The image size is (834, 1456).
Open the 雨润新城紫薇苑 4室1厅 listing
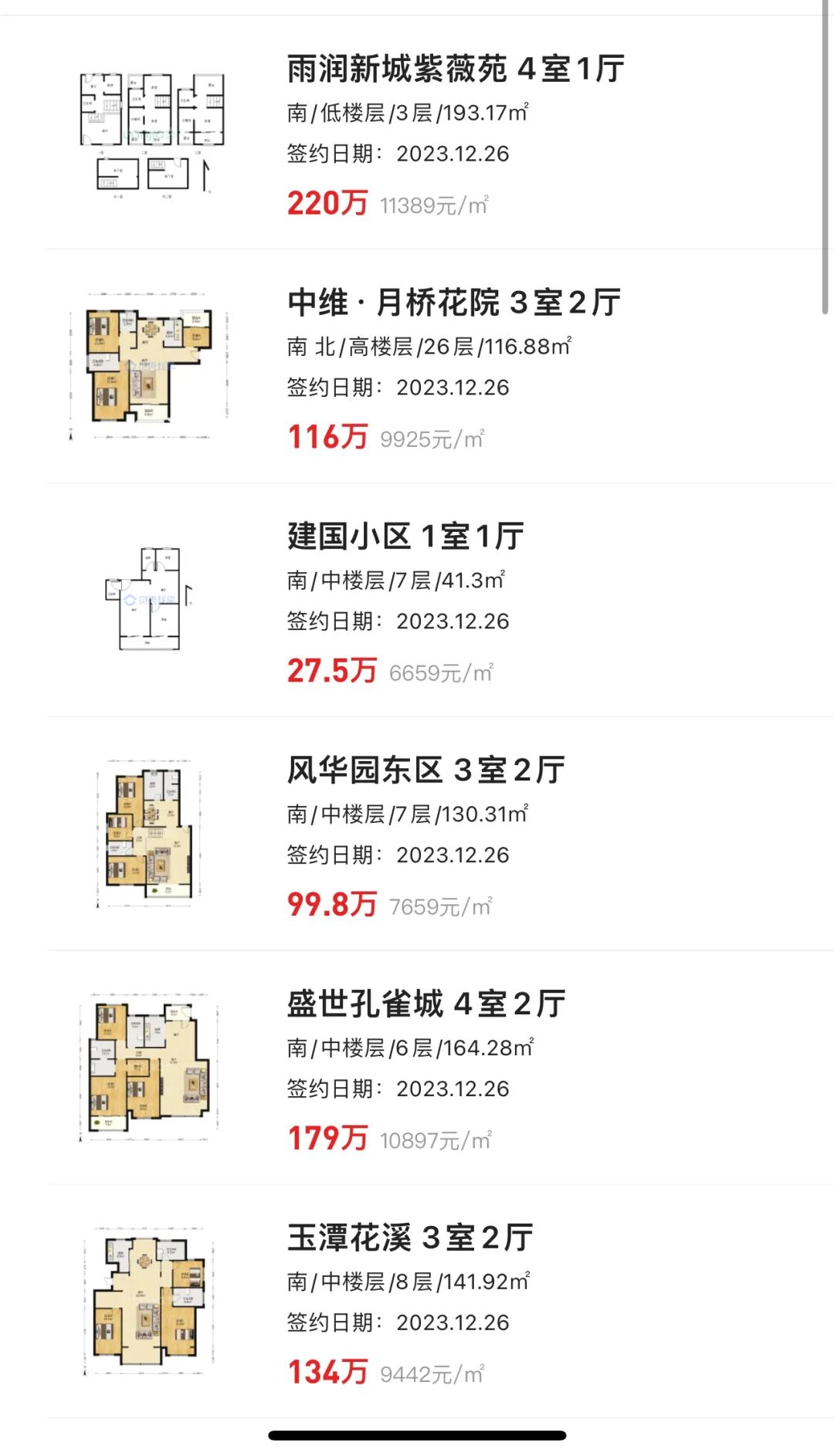(x=455, y=69)
